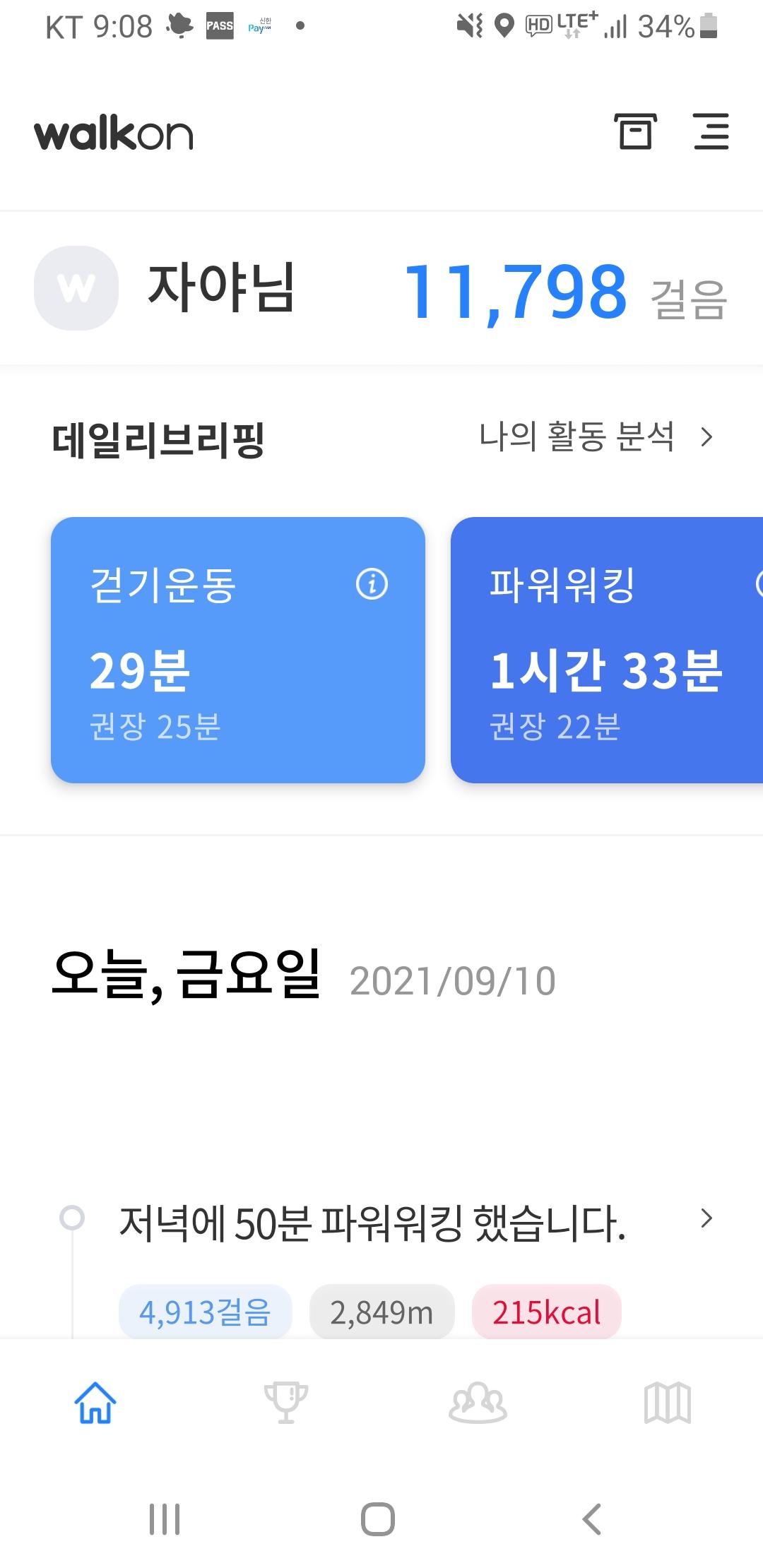Switch to the community people tab
Image resolution: width=763 pixels, height=1568 pixels.
pyautogui.click(x=478, y=1402)
